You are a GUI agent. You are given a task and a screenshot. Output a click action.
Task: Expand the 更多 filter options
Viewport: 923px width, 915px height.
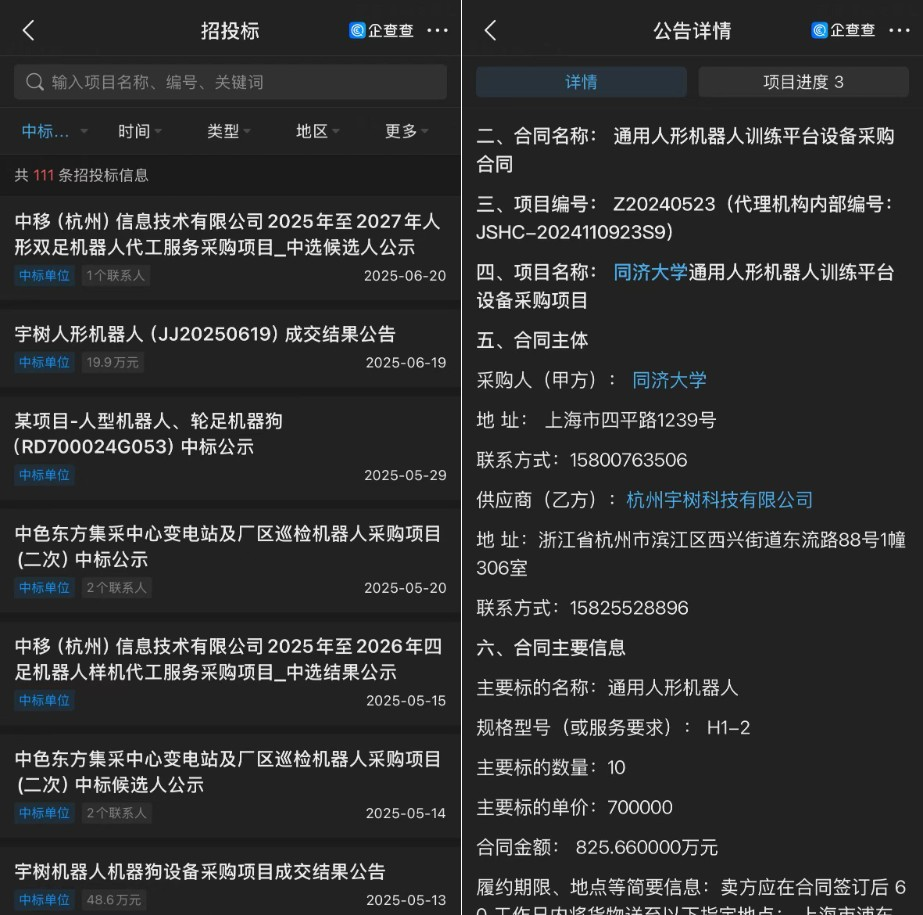407,132
